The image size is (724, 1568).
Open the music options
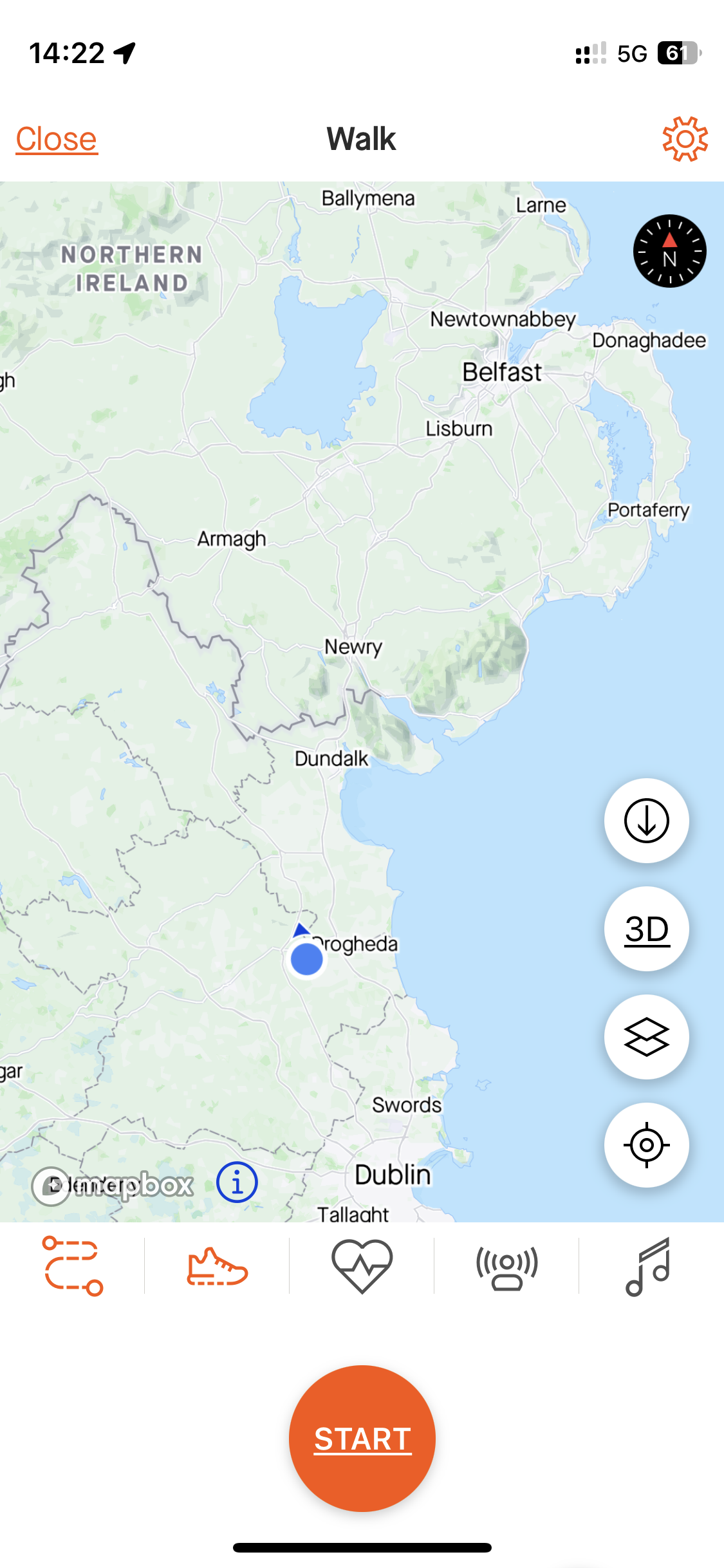tap(649, 1265)
